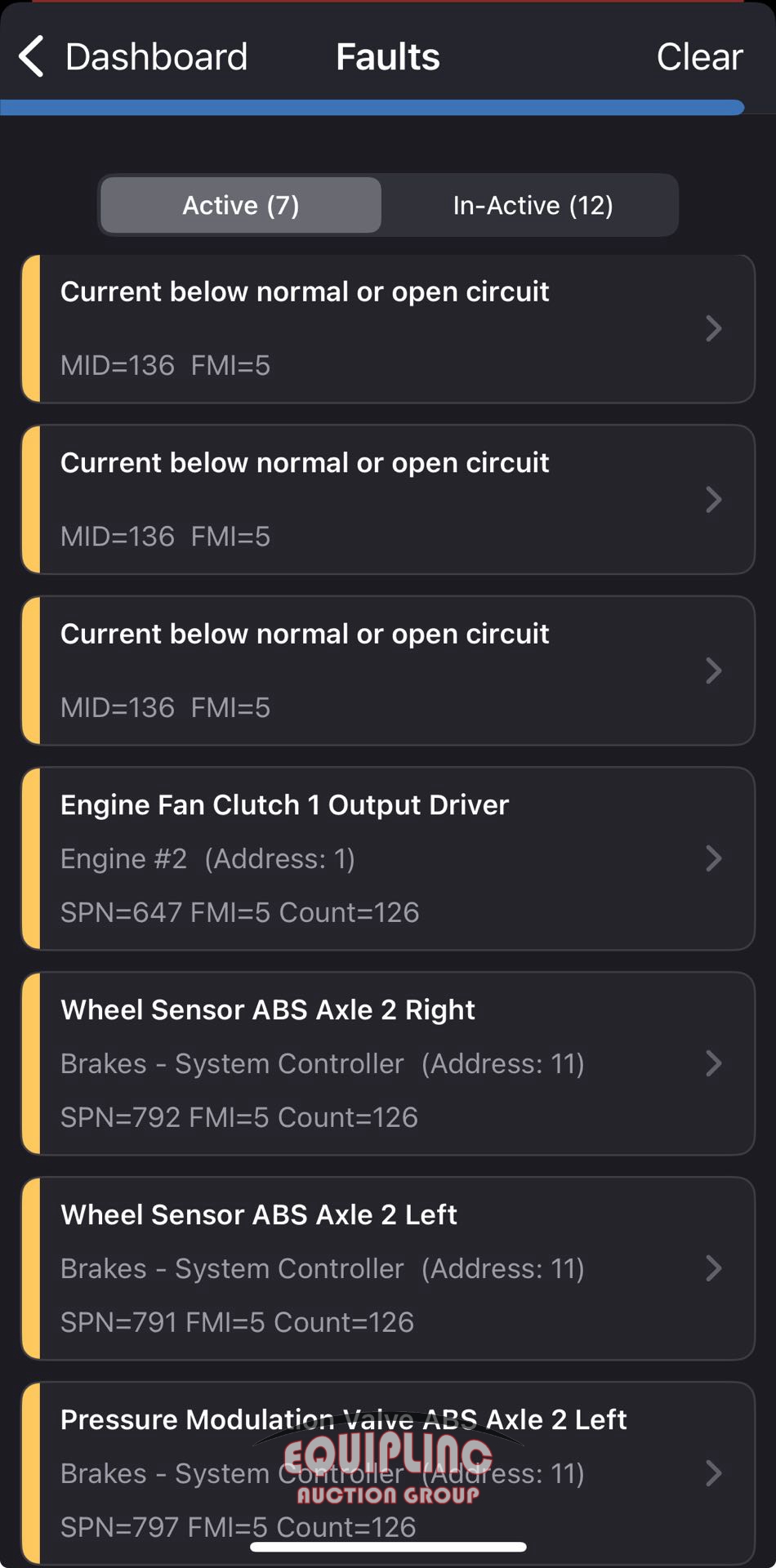Open the Pressure Modulation Valve ABS Axle 2 Left fault
776x1568 pixels.
(x=388, y=1473)
